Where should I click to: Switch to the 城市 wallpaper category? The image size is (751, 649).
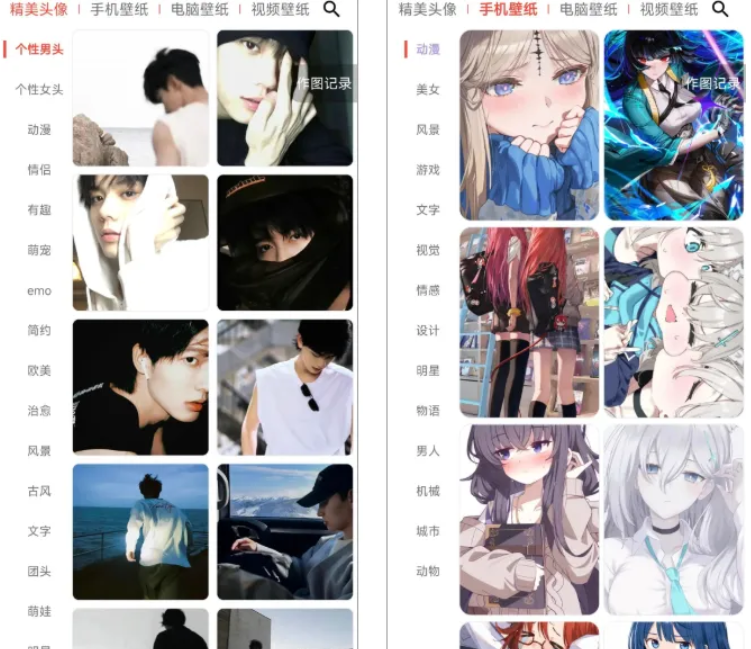coord(428,531)
